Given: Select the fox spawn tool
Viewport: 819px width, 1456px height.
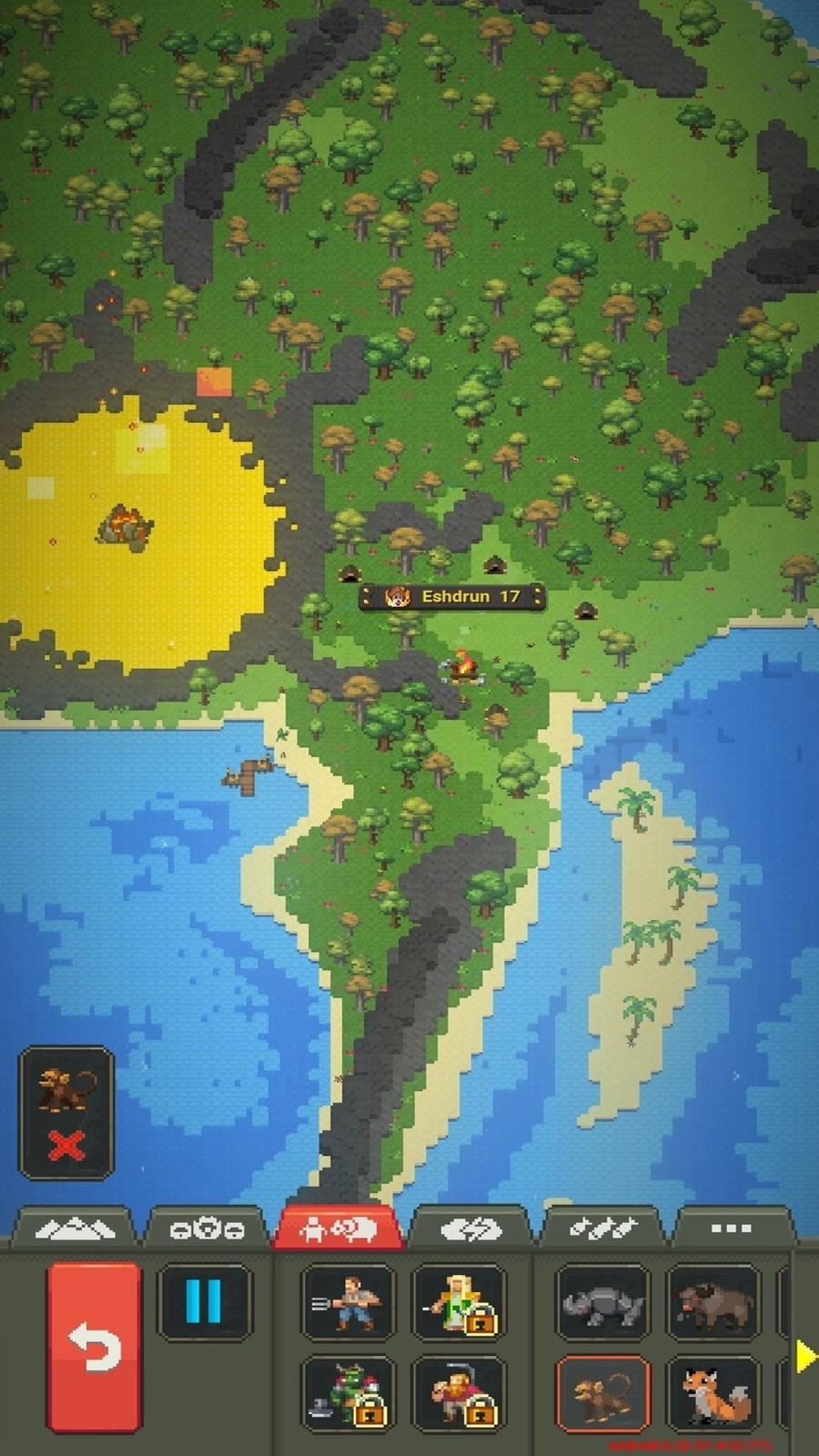Looking at the screenshot, I should [x=713, y=1393].
